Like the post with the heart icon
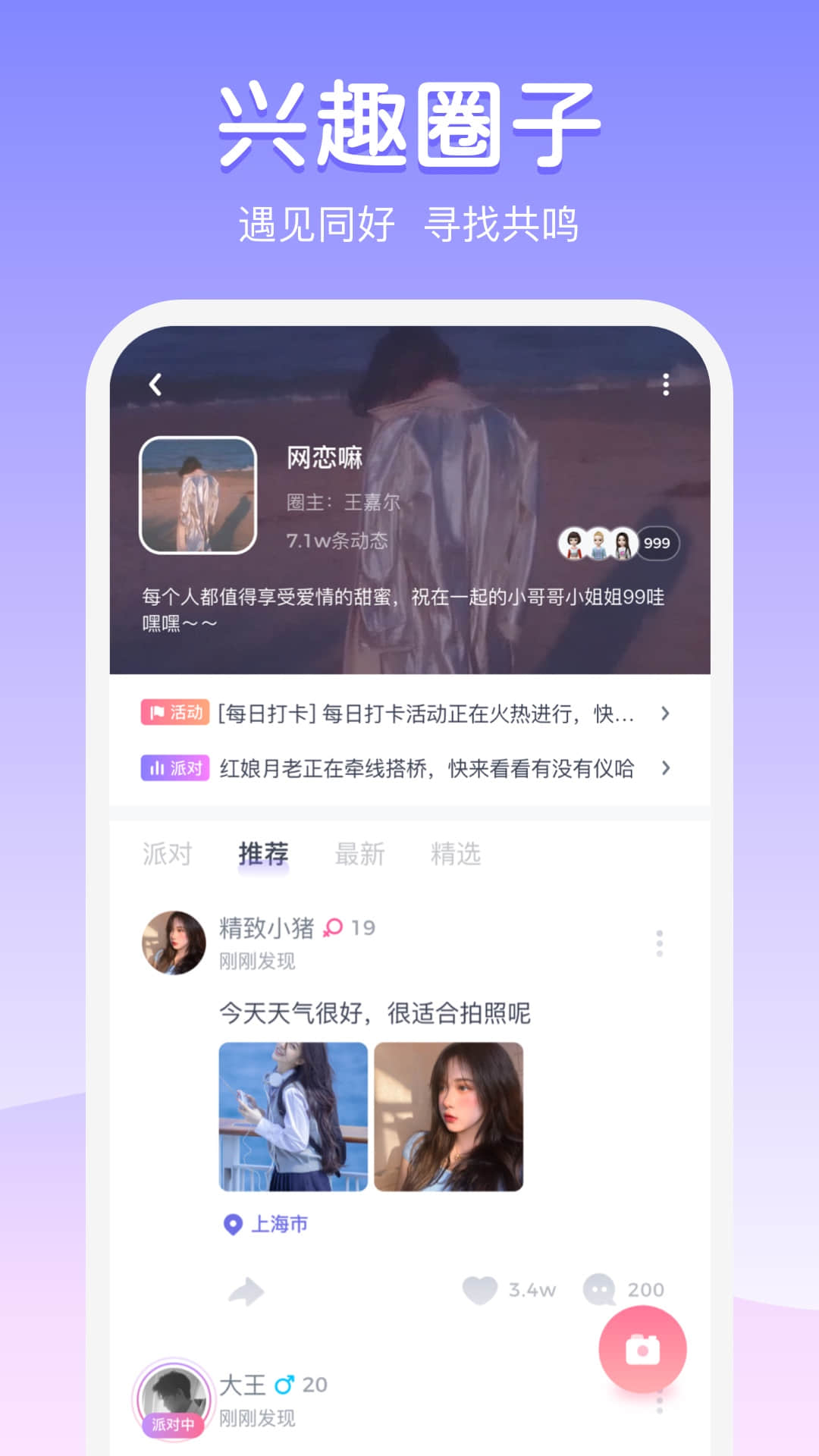 (x=480, y=1291)
